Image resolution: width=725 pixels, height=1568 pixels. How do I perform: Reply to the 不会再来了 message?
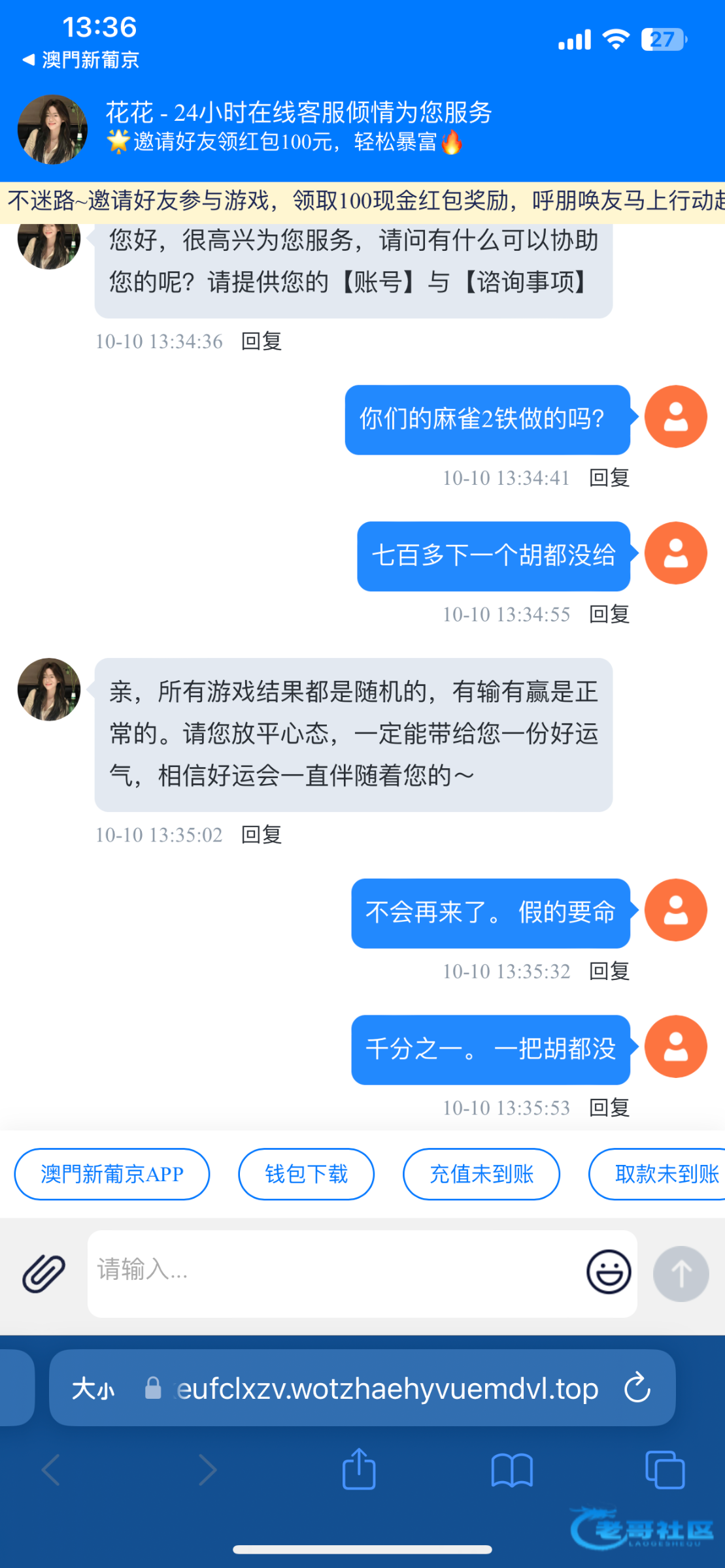click(609, 971)
